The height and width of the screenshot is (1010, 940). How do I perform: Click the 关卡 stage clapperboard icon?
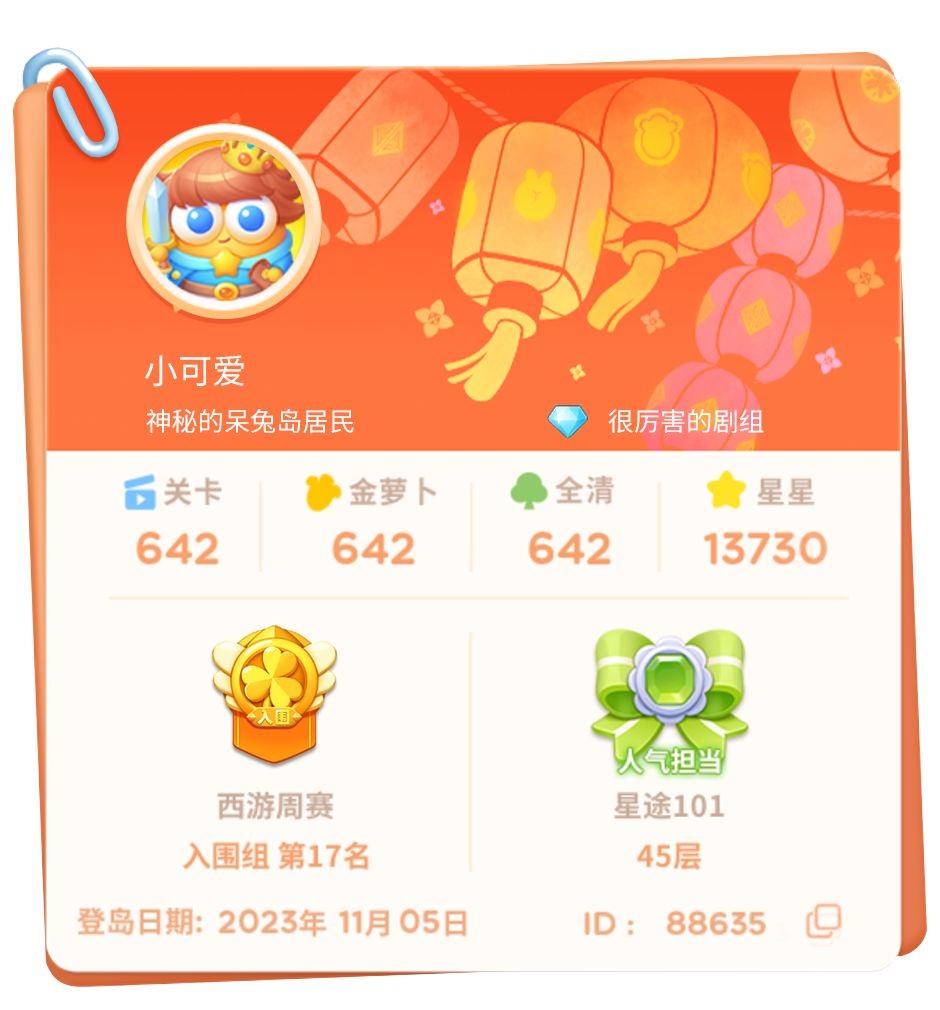click(x=139, y=493)
